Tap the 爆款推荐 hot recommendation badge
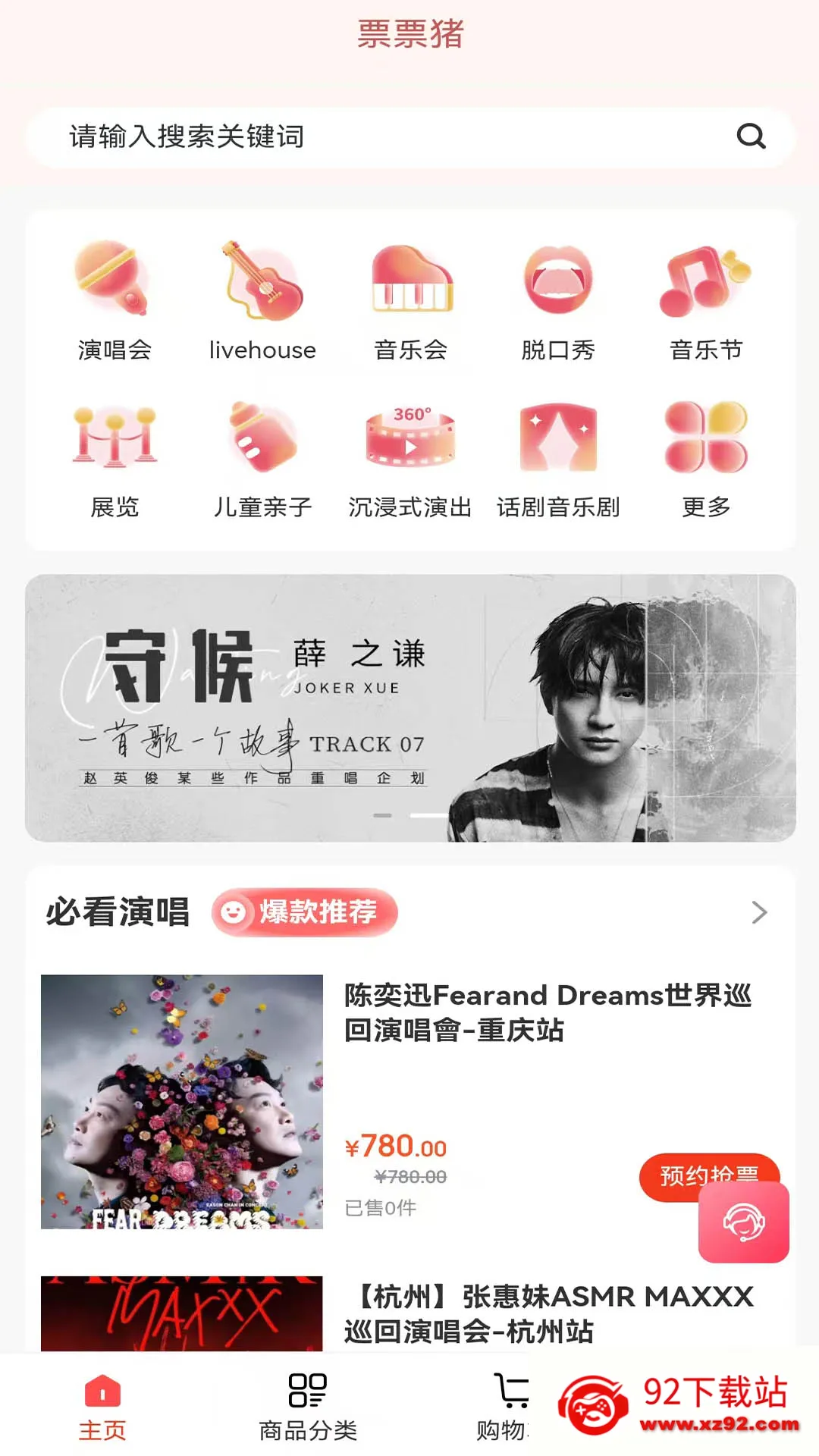Image resolution: width=819 pixels, height=1456 pixels. coord(303,914)
